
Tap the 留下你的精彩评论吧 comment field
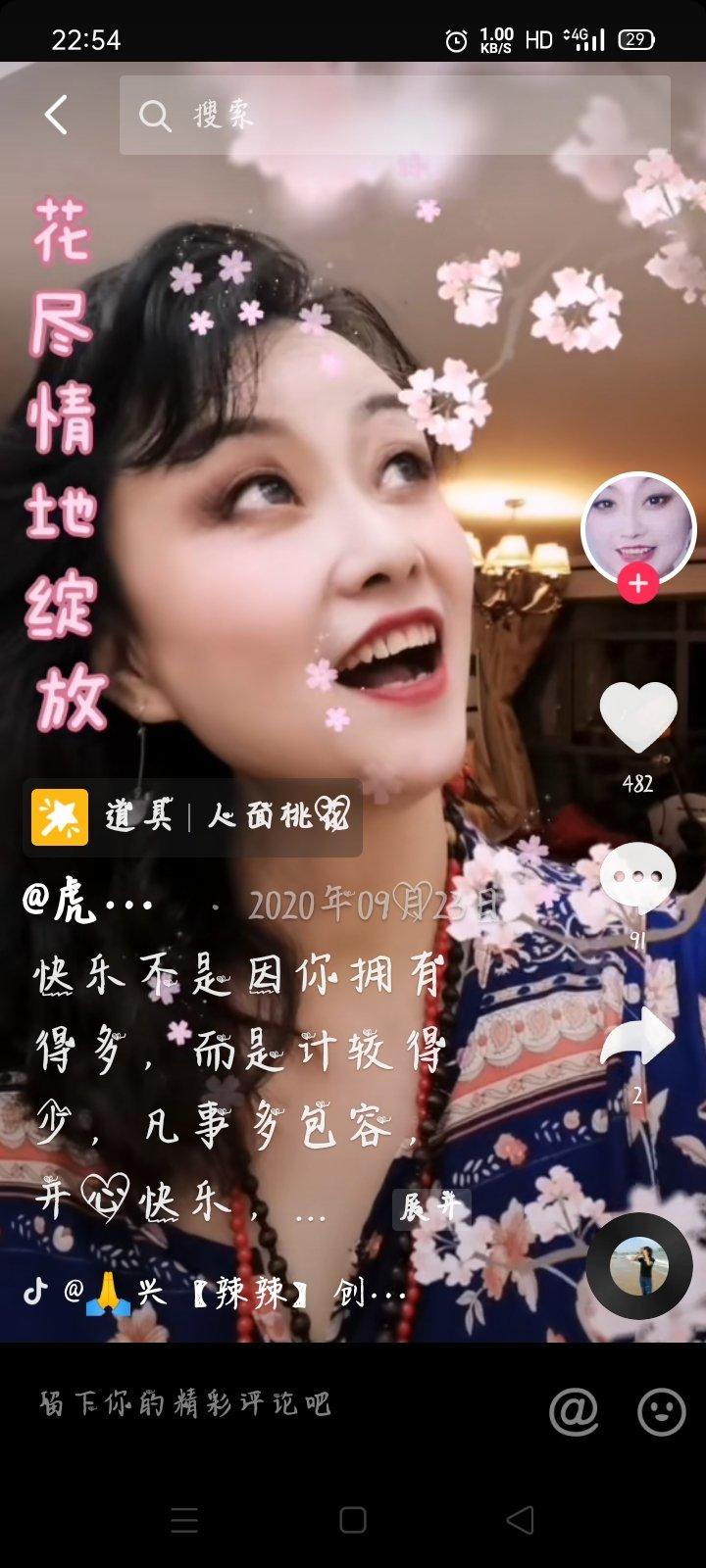point(186,1403)
